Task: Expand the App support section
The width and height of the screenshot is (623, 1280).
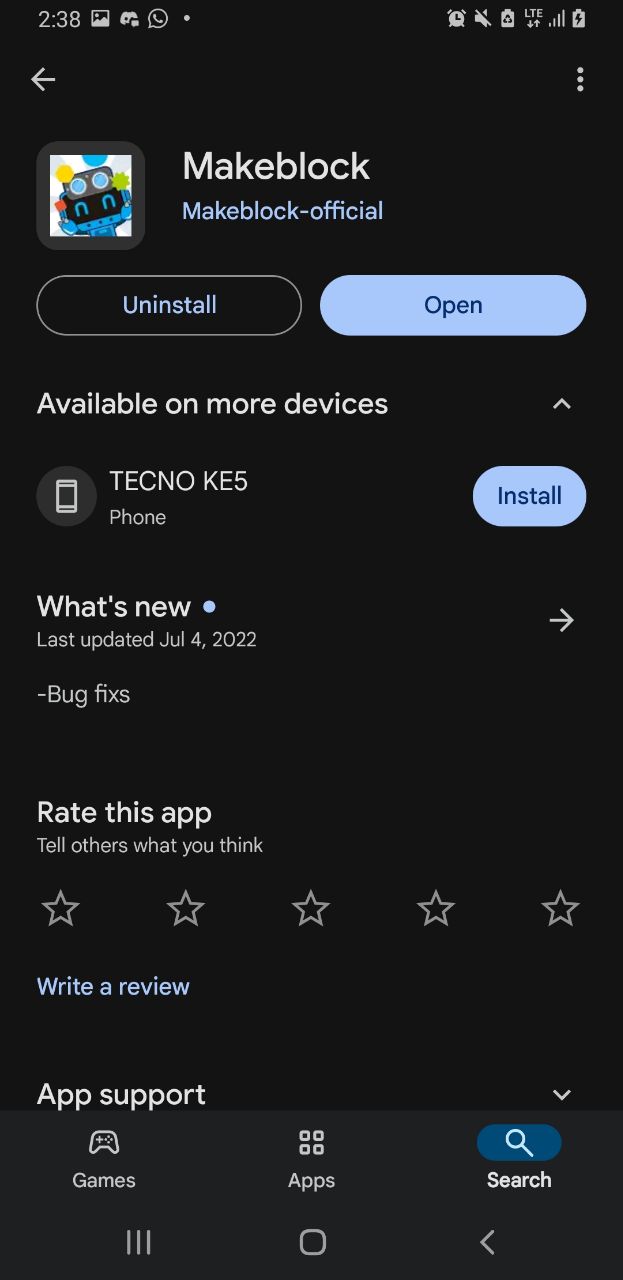Action: (x=562, y=1095)
